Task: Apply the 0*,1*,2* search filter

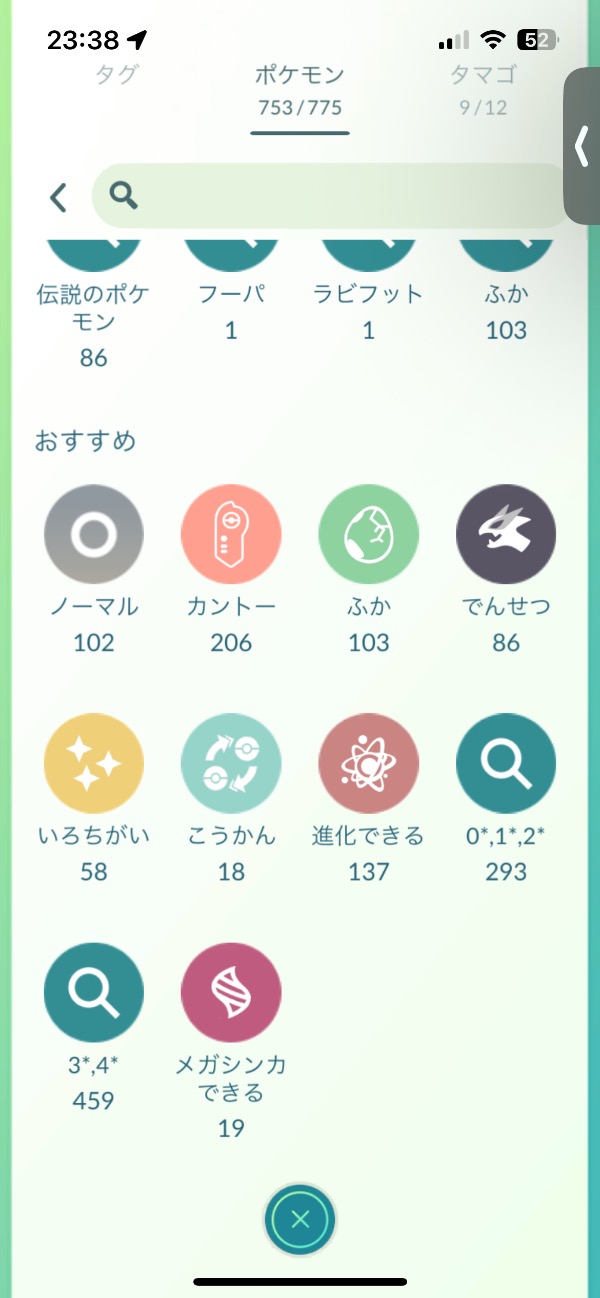Action: tap(505, 763)
